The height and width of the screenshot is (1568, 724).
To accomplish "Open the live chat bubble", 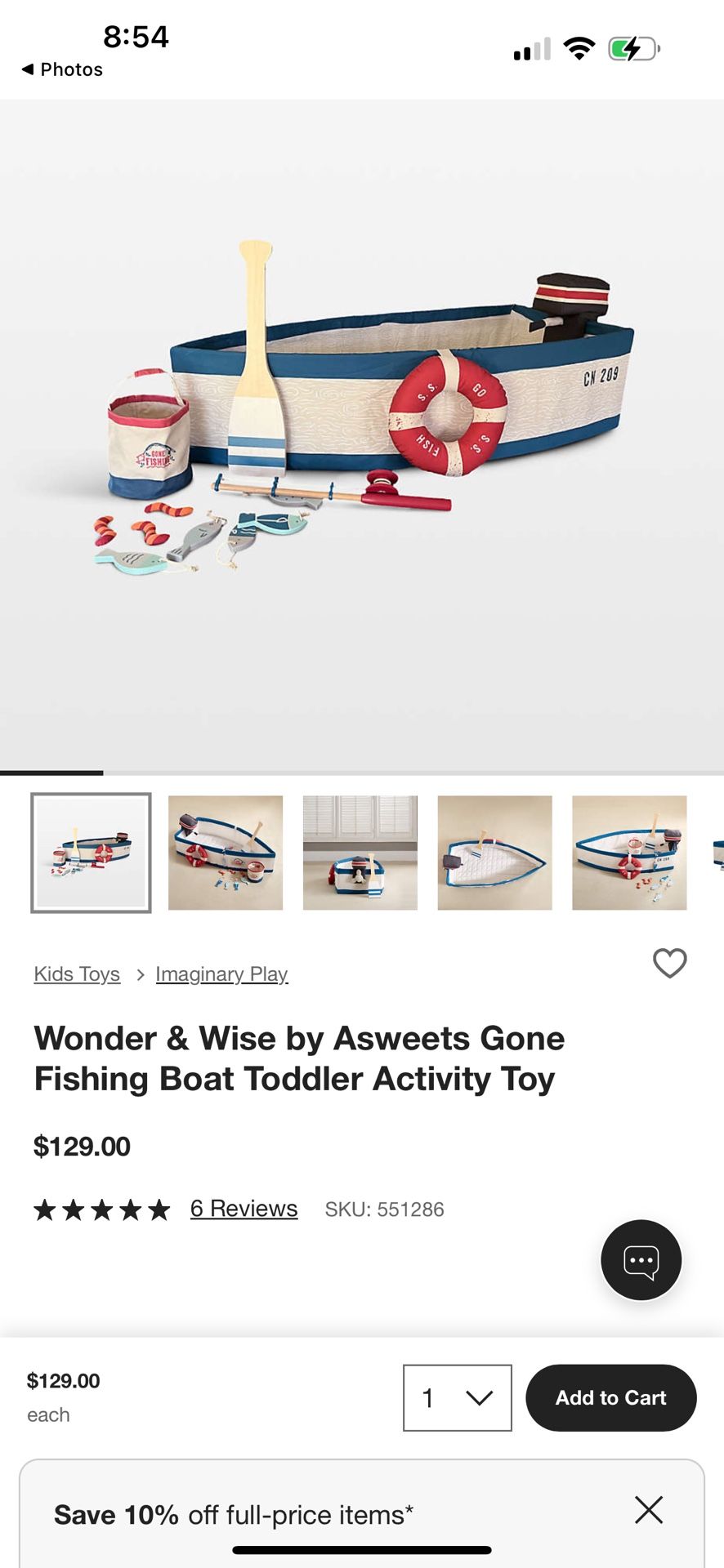I will (x=641, y=1260).
